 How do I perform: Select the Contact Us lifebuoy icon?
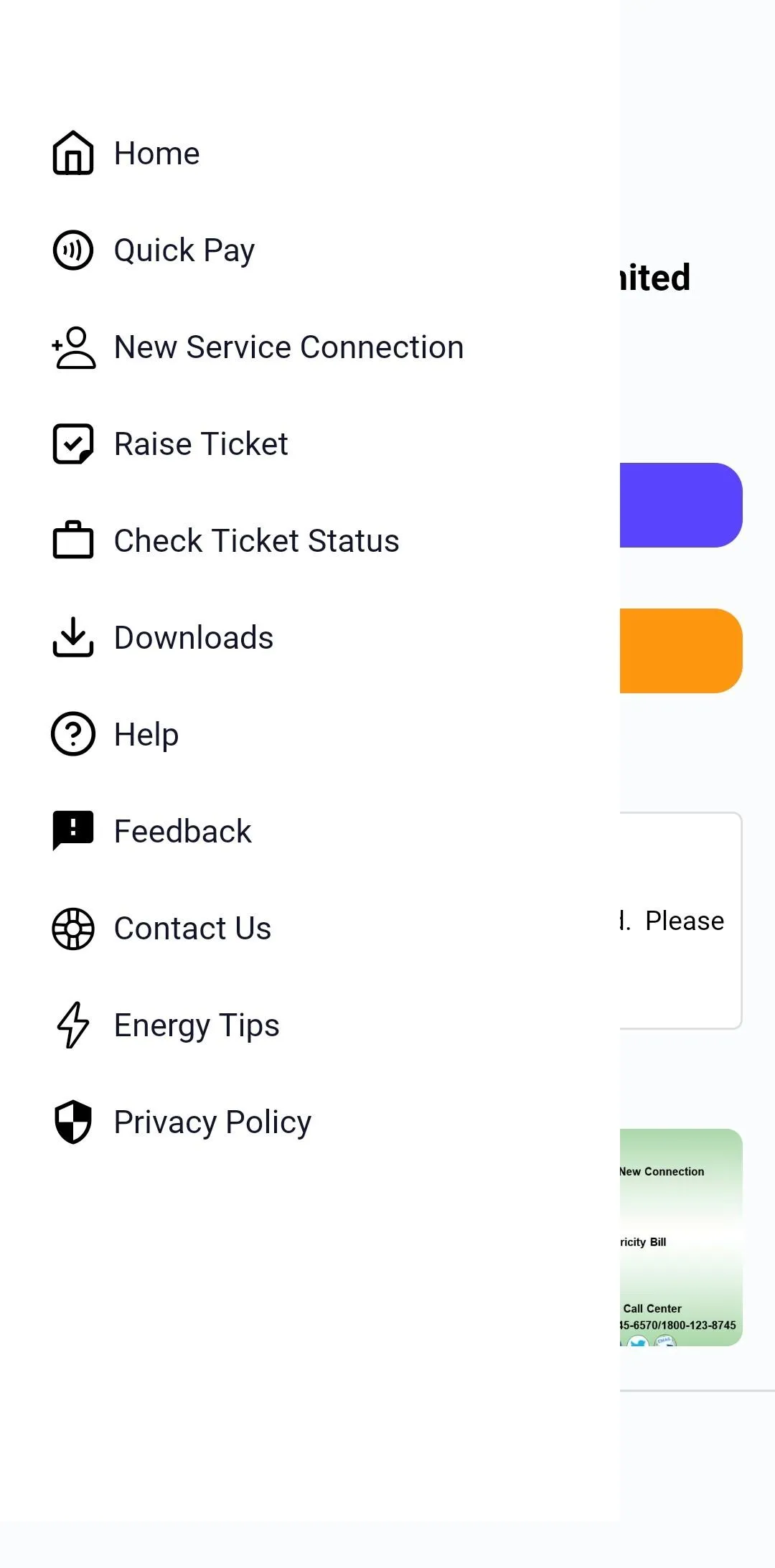72,928
